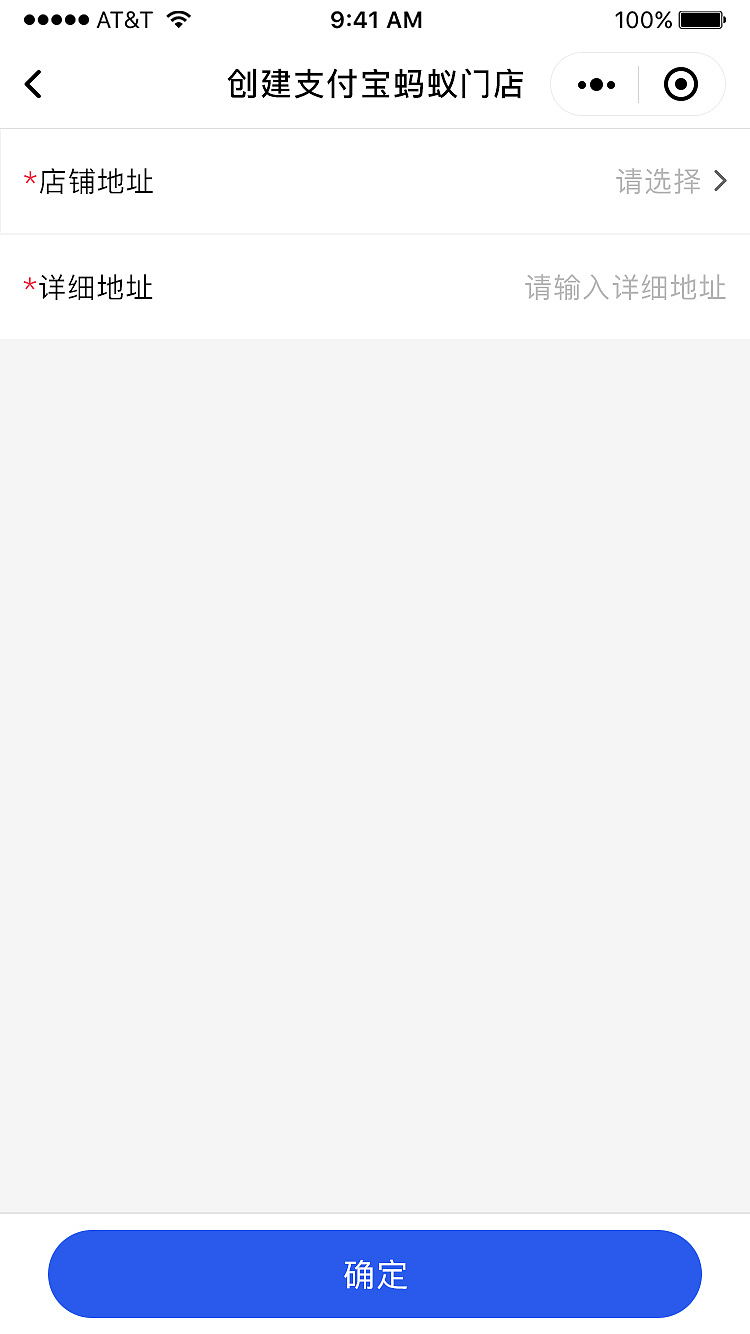
Task: Close the mini program with circle icon
Action: pyautogui.click(x=681, y=85)
